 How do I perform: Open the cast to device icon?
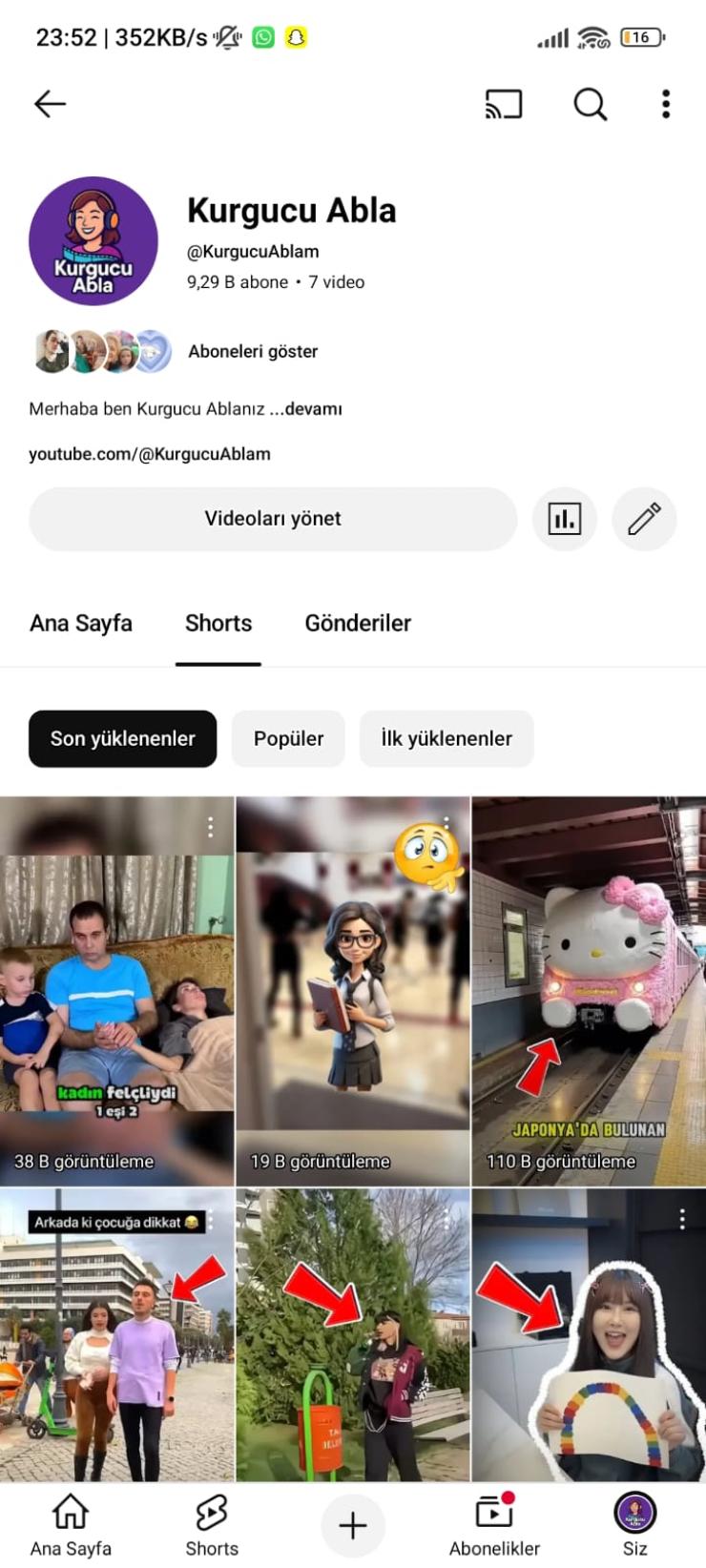(x=504, y=104)
